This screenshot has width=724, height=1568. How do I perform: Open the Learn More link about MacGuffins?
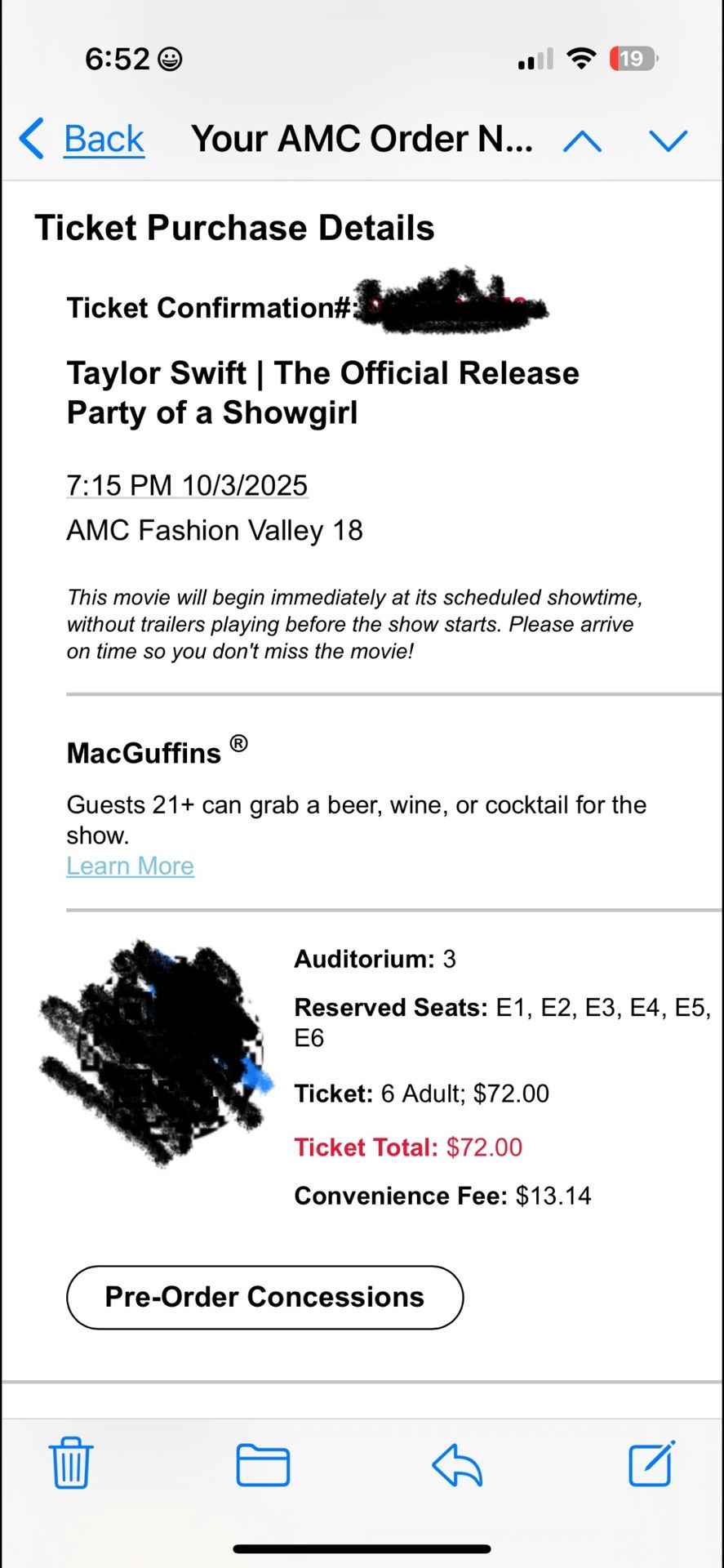(131, 866)
